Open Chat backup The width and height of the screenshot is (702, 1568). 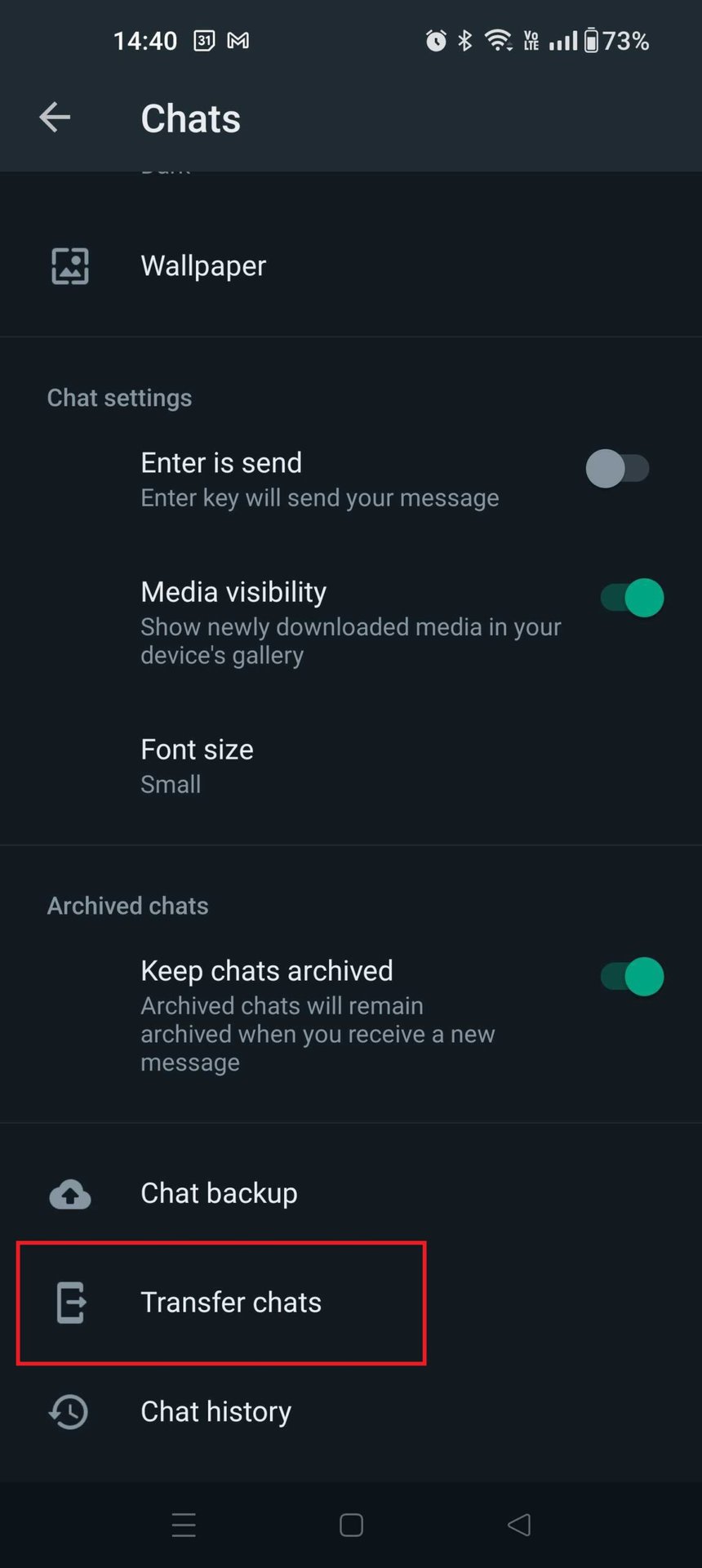219,1193
